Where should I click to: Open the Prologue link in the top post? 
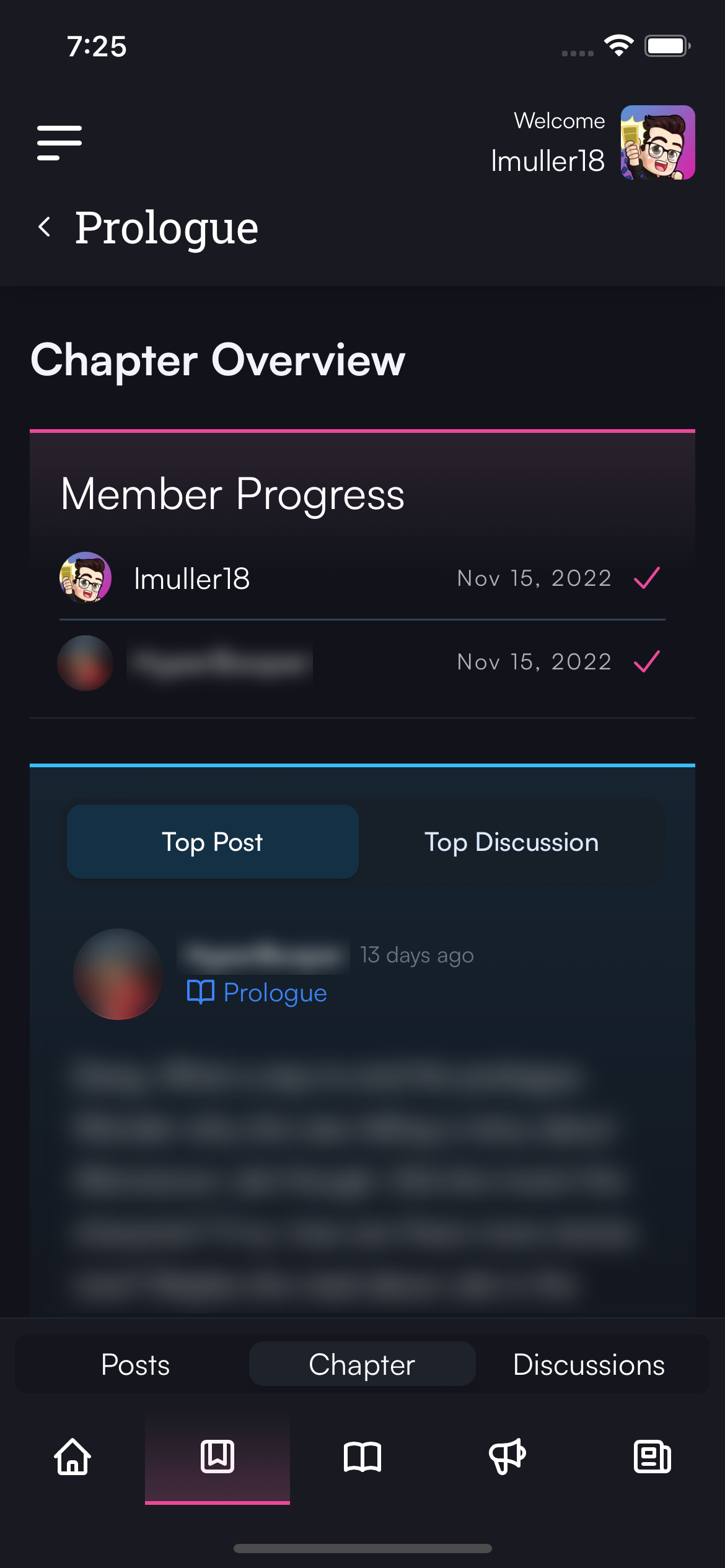[257, 992]
